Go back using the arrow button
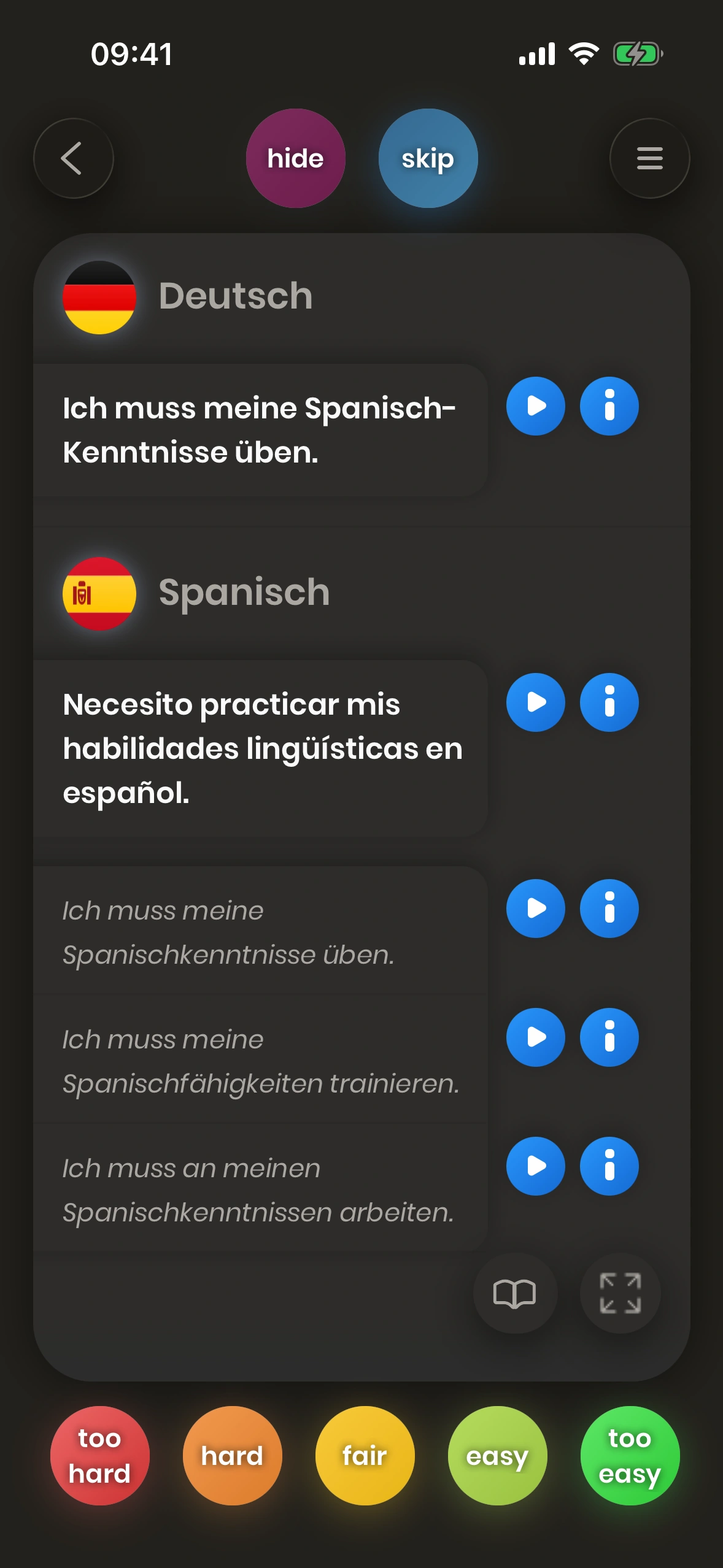This screenshot has width=723, height=1568. [73, 158]
